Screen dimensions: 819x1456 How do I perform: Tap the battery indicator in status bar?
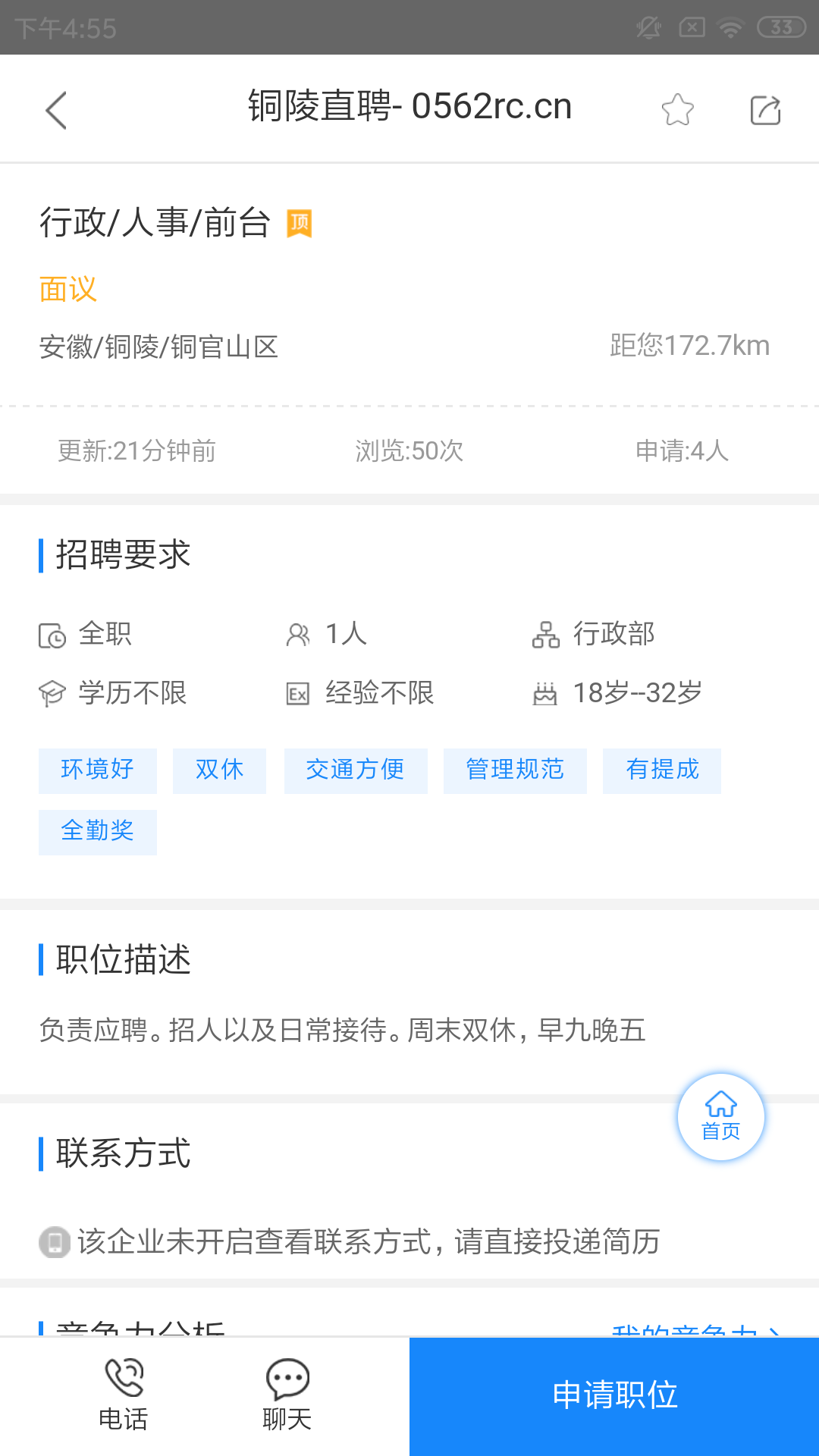pyautogui.click(x=780, y=25)
